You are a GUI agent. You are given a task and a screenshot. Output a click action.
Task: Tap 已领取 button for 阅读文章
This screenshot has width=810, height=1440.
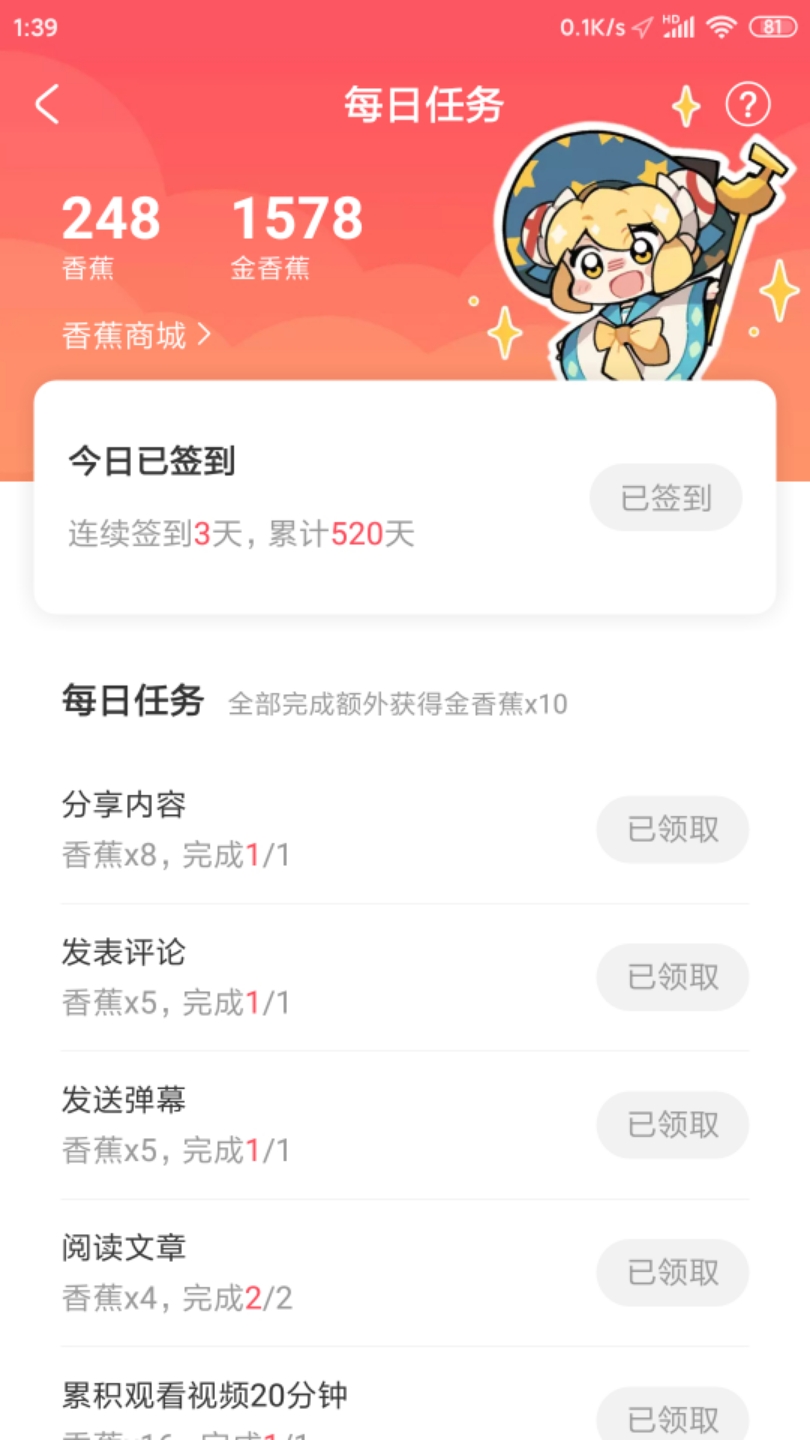[x=673, y=1272]
